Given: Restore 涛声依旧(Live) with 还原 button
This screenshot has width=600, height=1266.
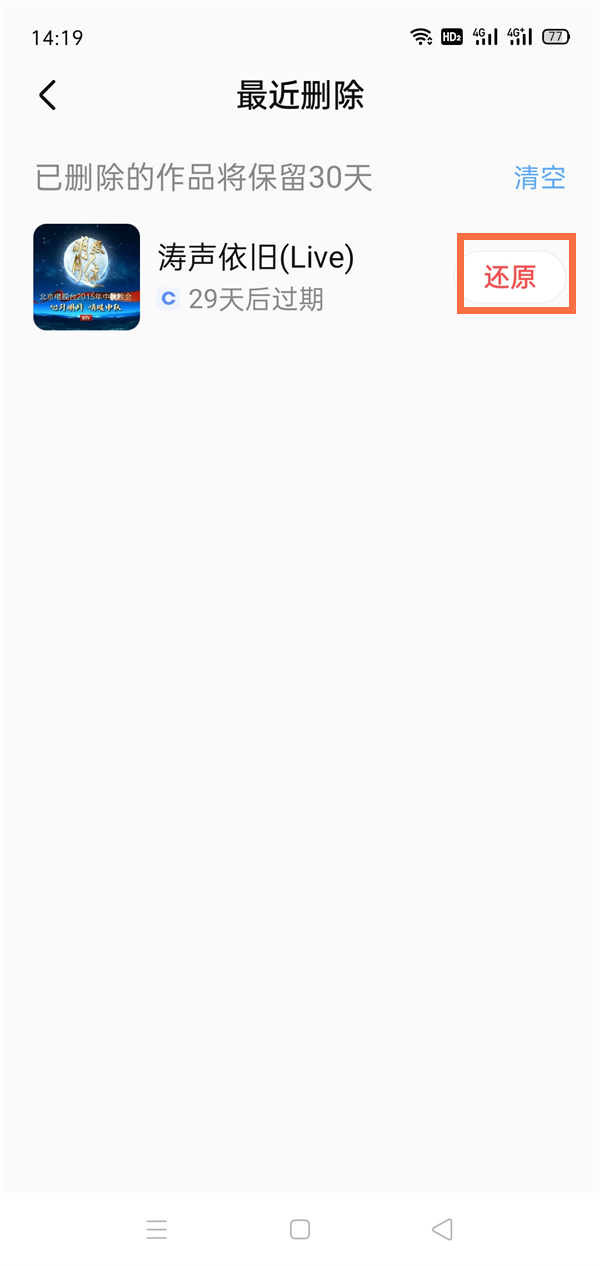Looking at the screenshot, I should (x=511, y=277).
